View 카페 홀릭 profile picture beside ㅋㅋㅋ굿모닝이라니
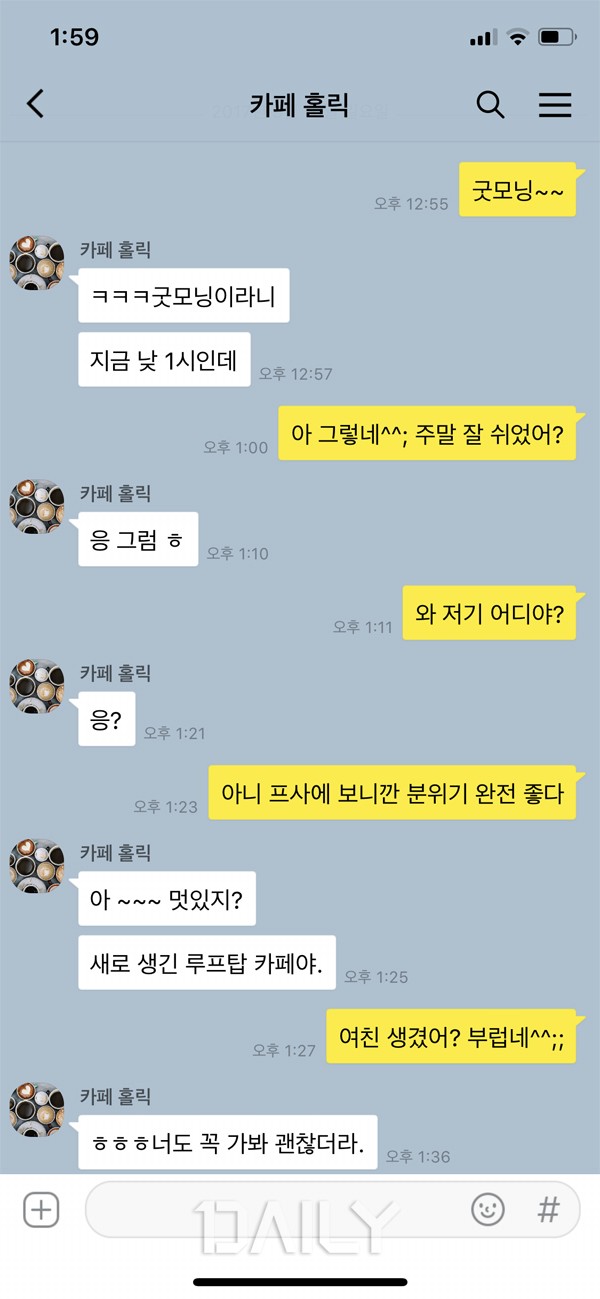Screen dimensions: 600x1299 click(x=38, y=264)
